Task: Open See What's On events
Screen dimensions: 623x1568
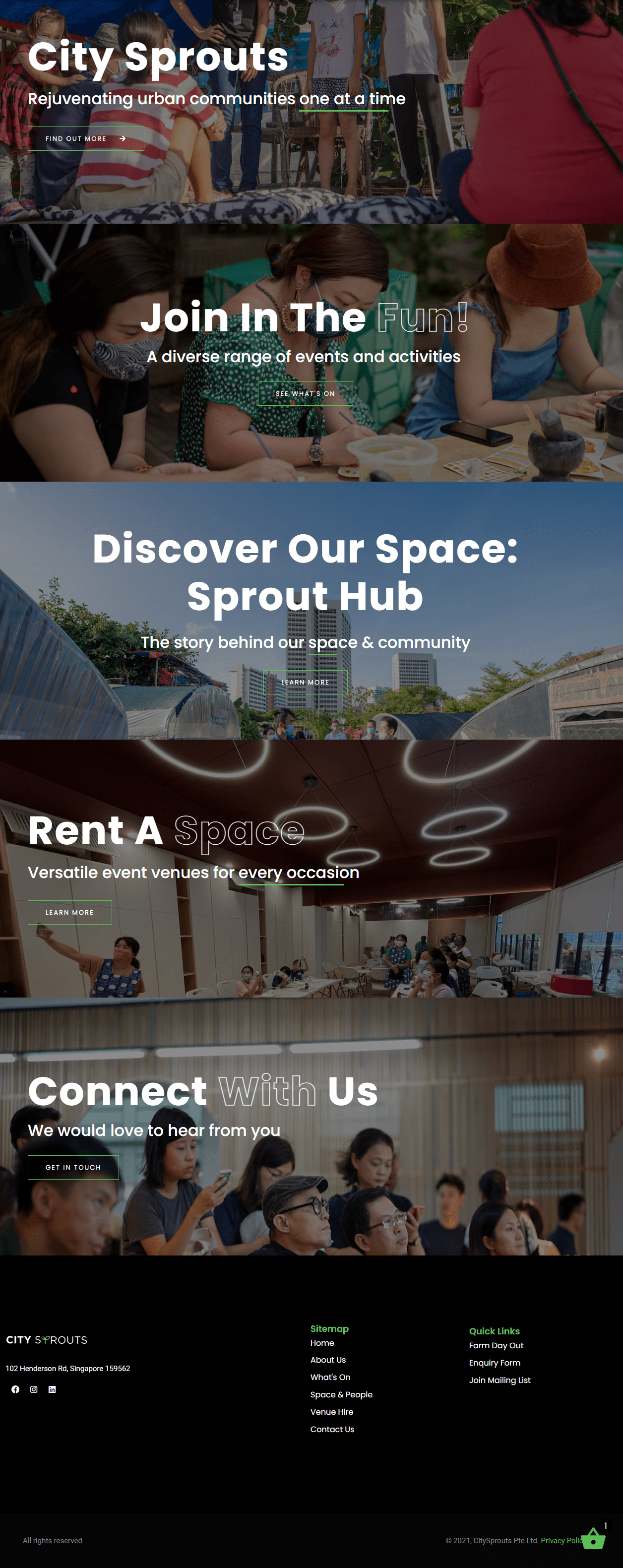Action: (305, 394)
